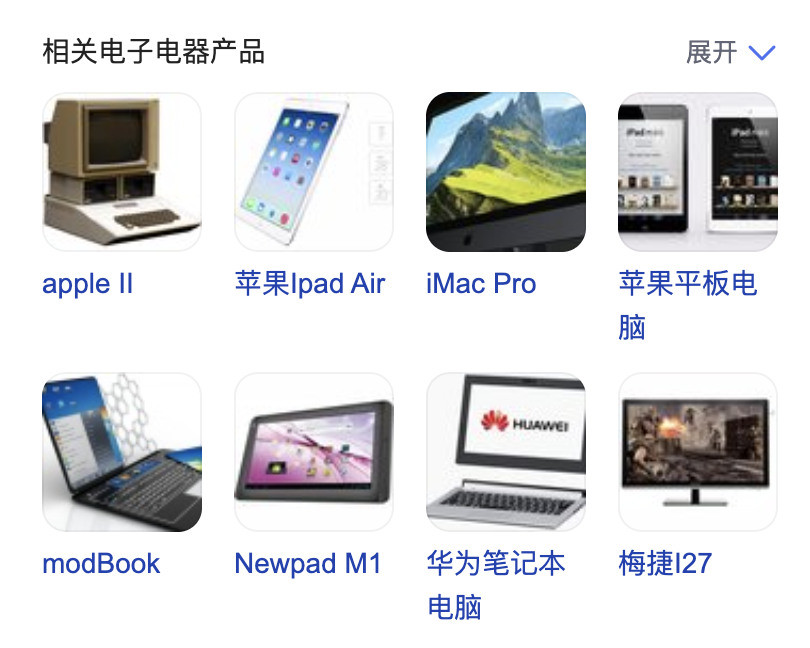Open the 苹果Ipad Air product tile
Screen dimensions: 810x648
pyautogui.click(x=314, y=172)
